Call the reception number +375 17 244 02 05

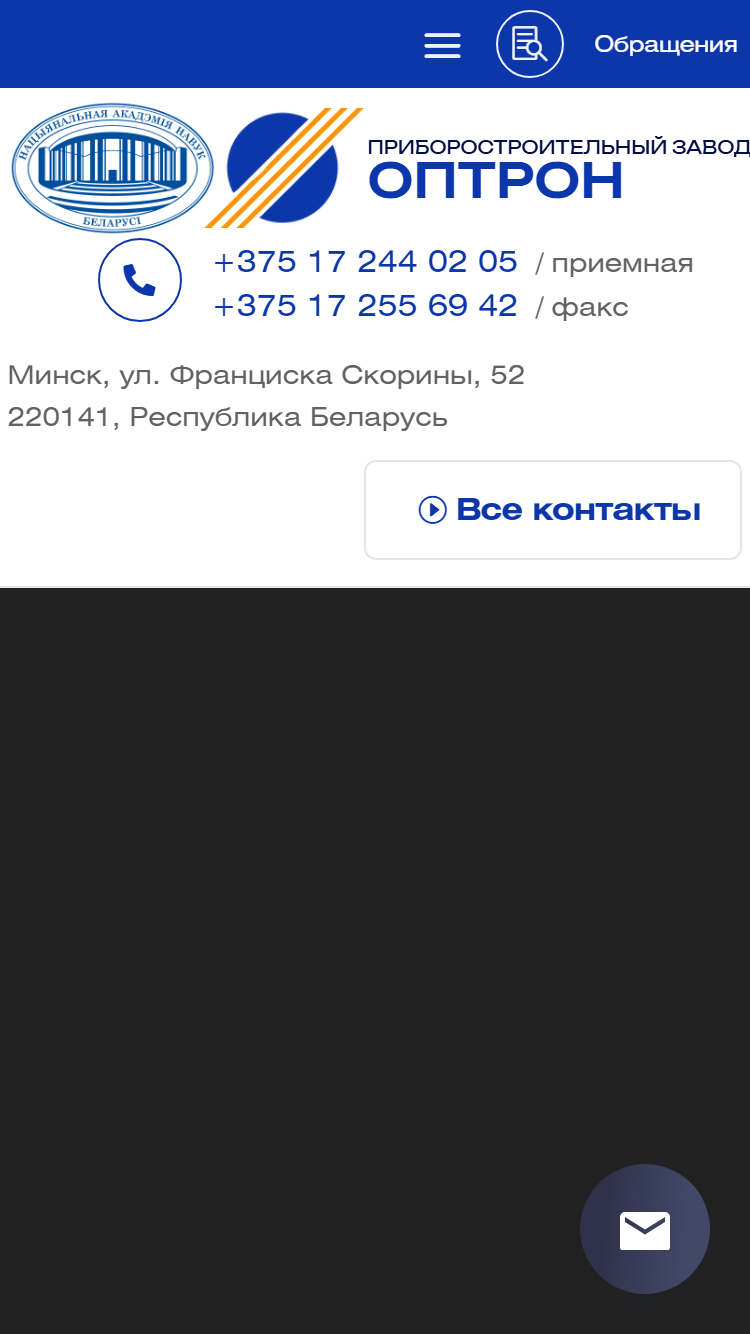coord(366,262)
